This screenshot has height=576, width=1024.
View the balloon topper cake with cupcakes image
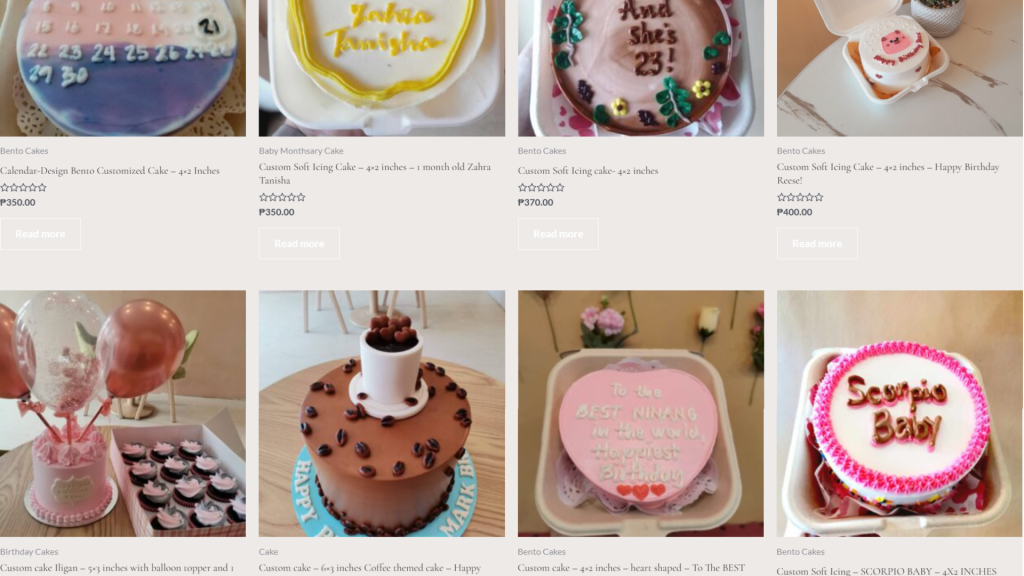(122, 413)
